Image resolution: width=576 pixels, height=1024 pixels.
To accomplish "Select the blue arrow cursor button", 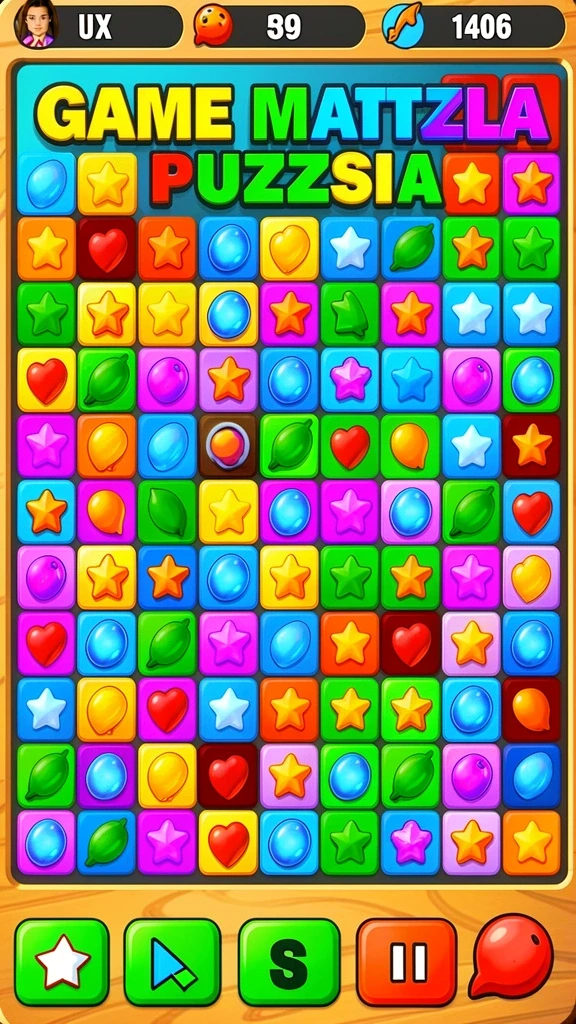I will [x=173, y=961].
